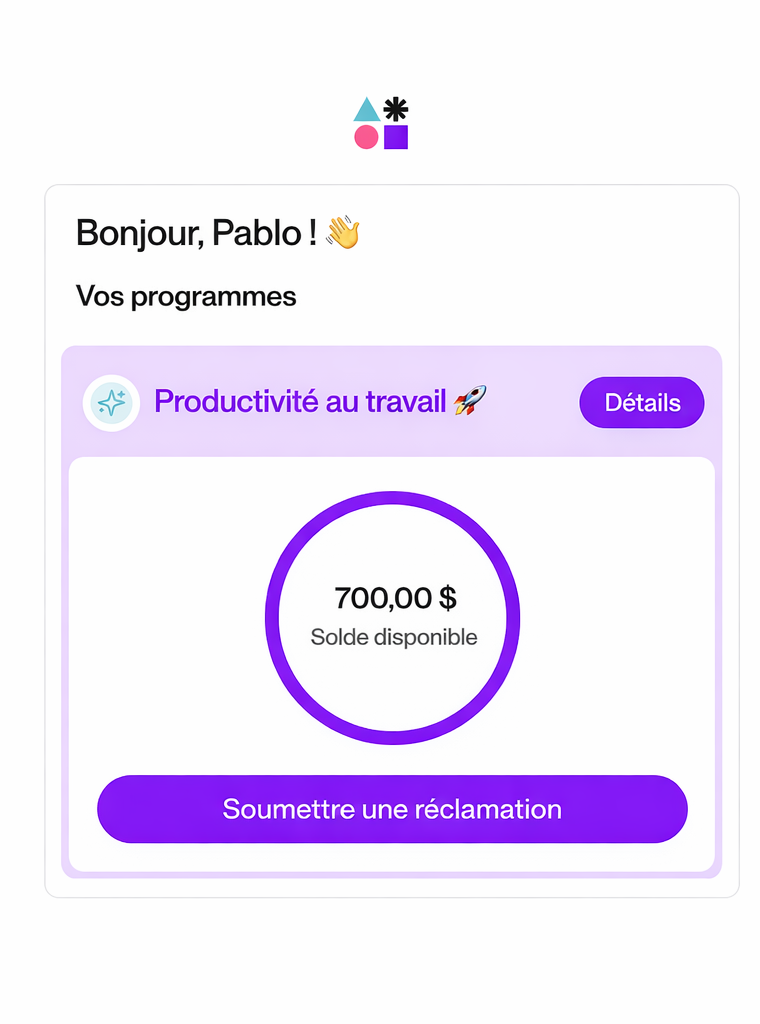Tap Soumettre une réclamation button

(x=392, y=809)
